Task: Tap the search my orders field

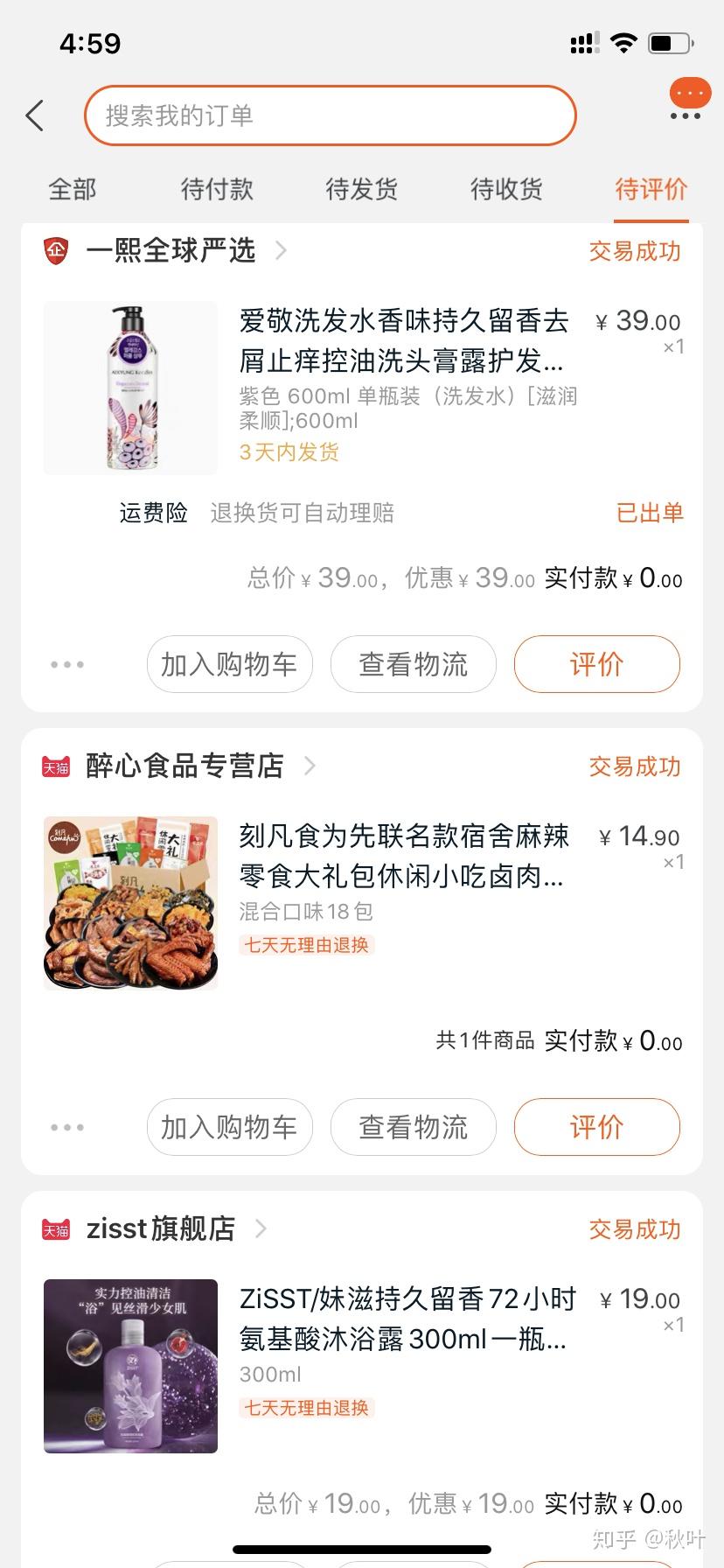Action: click(x=331, y=115)
